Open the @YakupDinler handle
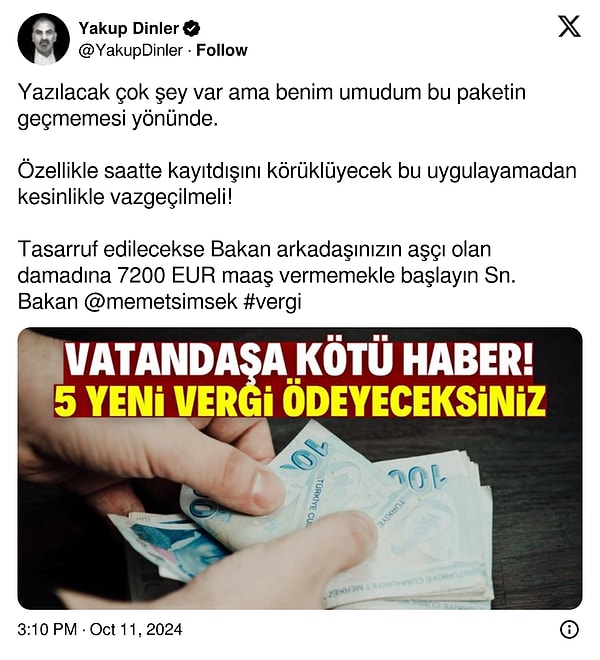Screen dimensions: 600x660 click(x=130, y=50)
